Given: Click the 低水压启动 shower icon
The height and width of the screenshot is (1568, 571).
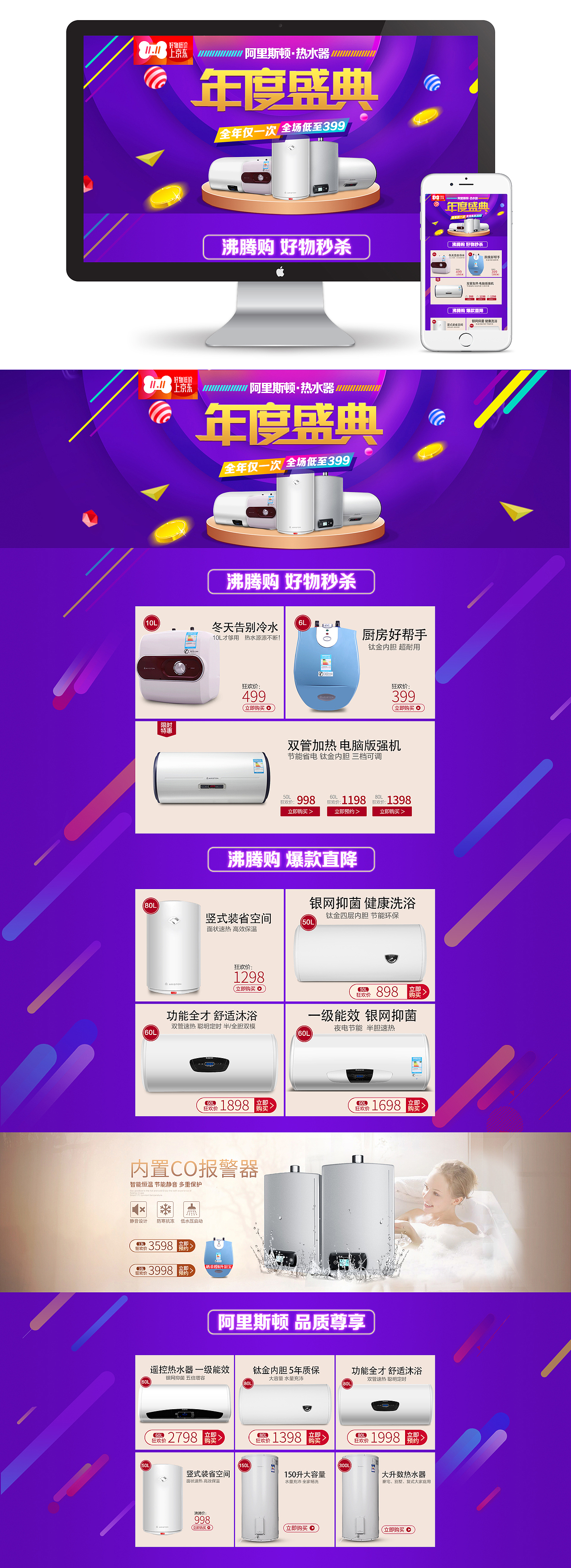Looking at the screenshot, I should (x=191, y=1210).
